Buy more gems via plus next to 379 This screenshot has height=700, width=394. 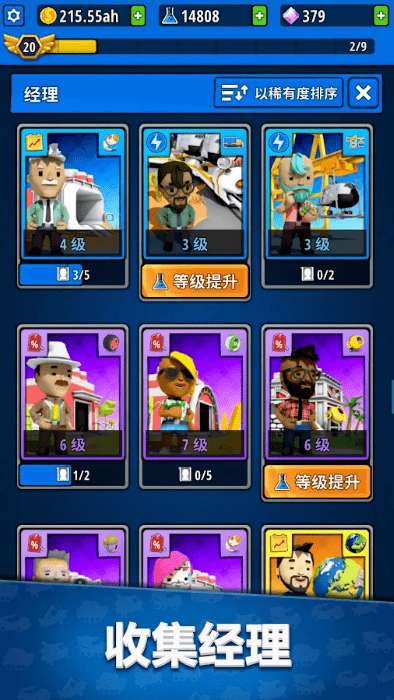point(381,17)
